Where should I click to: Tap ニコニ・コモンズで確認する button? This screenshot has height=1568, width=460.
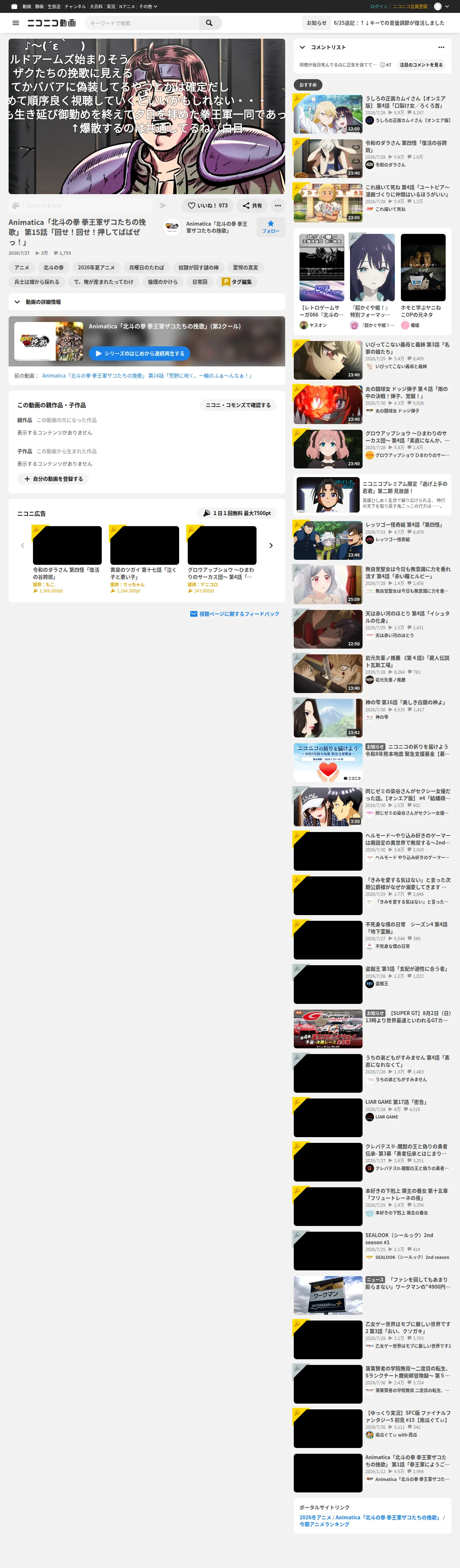tap(238, 405)
